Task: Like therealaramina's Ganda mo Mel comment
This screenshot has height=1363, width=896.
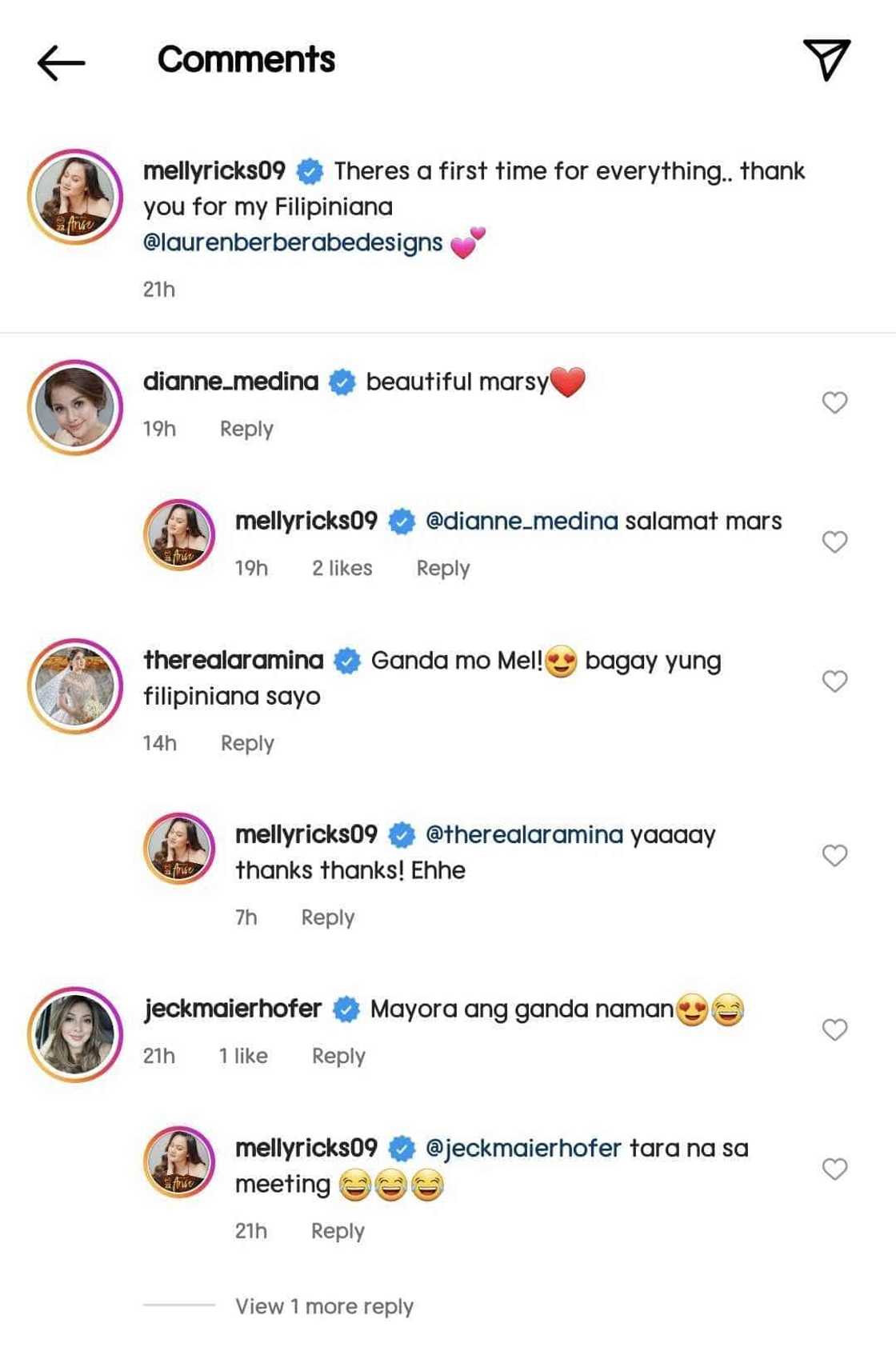Action: coord(834,681)
